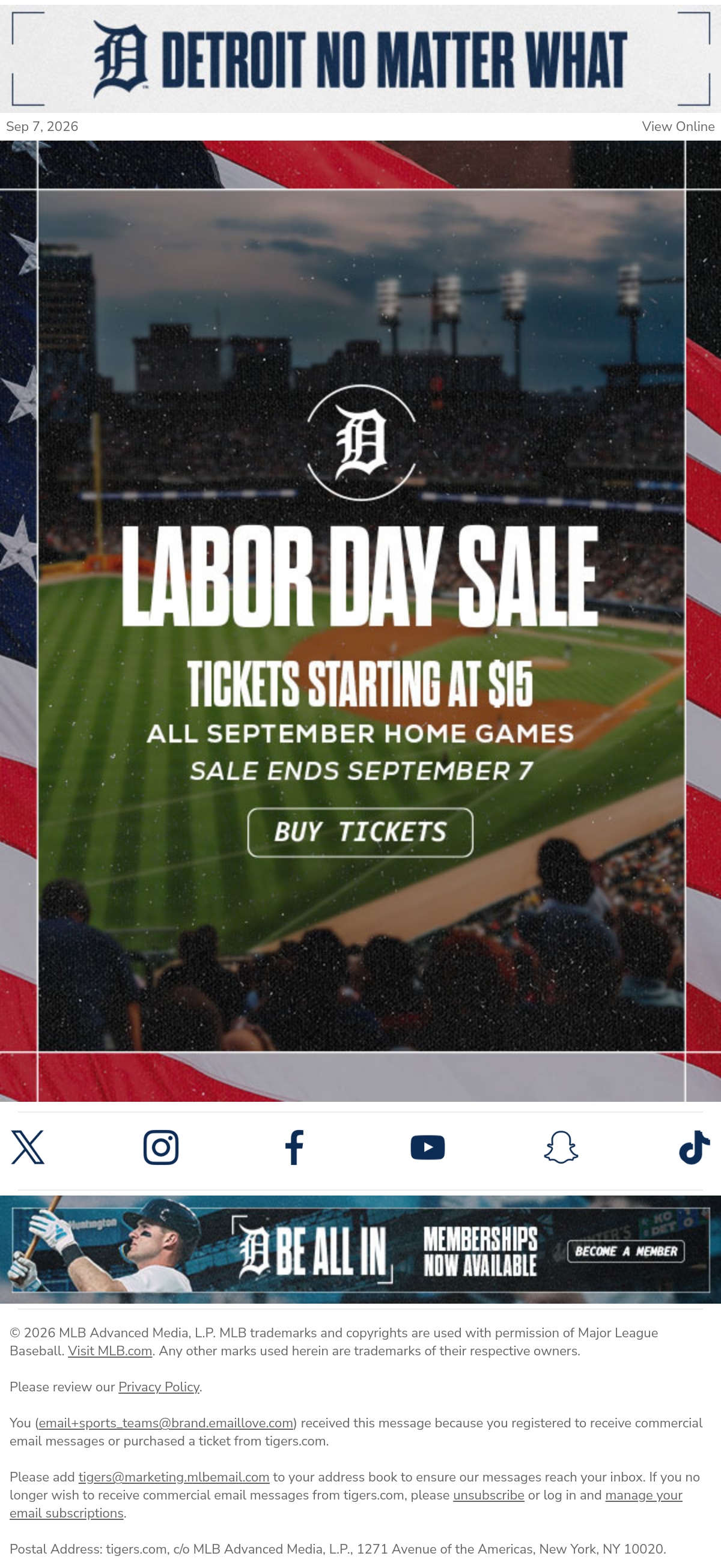Open the Privacy Policy link
The width and height of the screenshot is (721, 1568).
click(x=159, y=1387)
